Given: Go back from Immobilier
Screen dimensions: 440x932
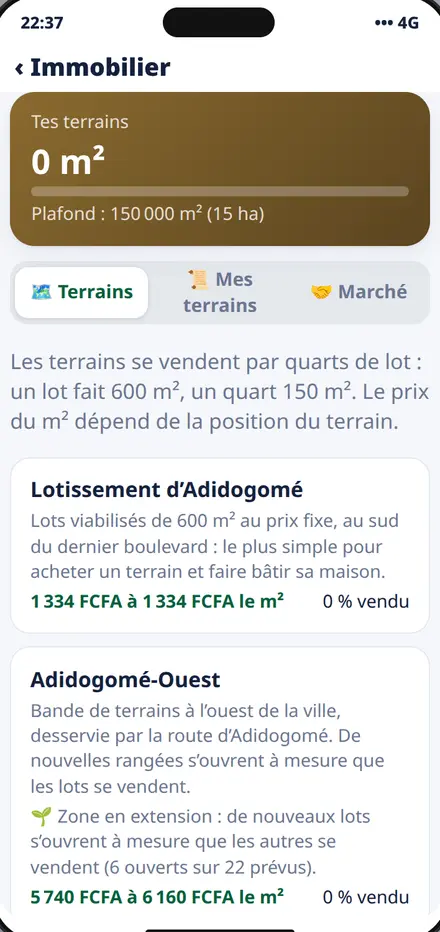Looking at the screenshot, I should coord(19,68).
